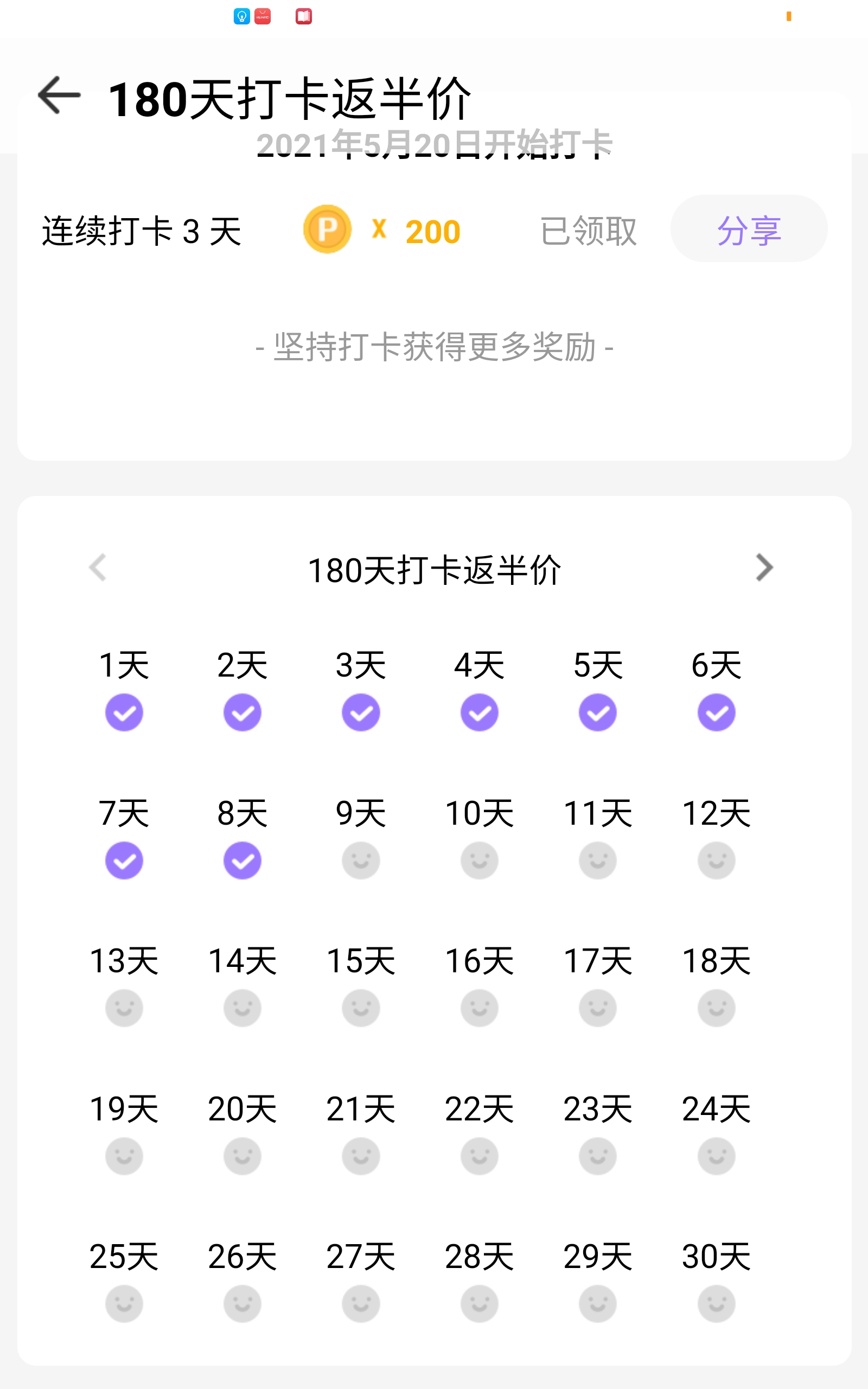Click the 已领取 claimed label

tap(588, 230)
